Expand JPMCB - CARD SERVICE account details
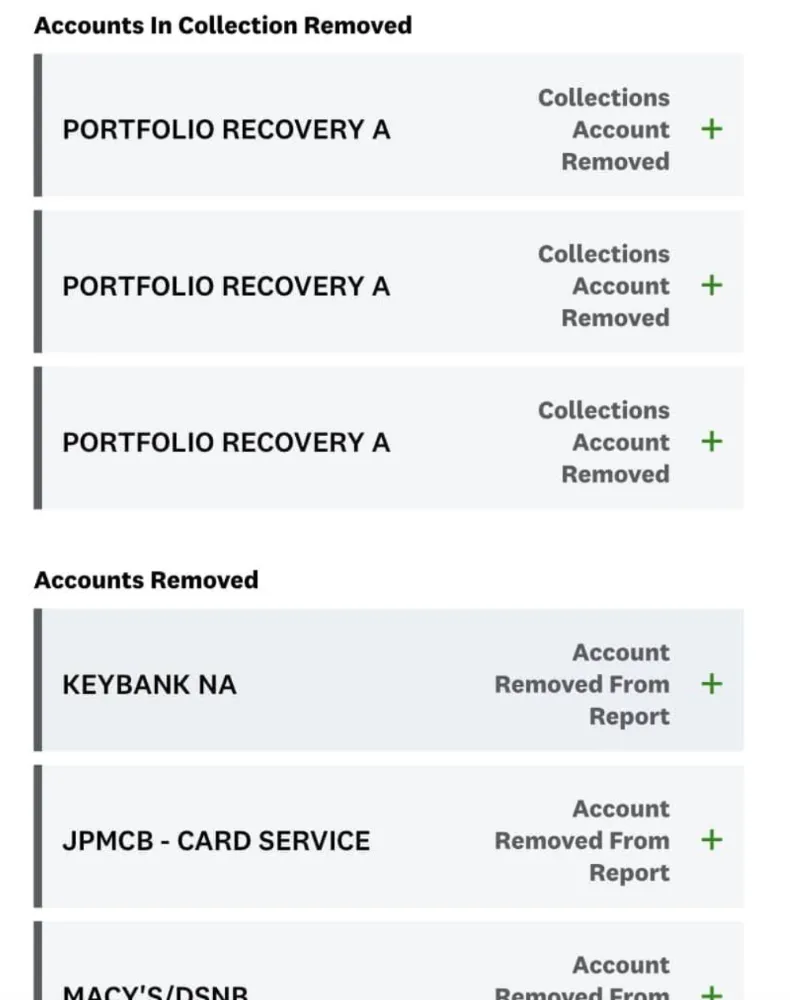Viewport: 790px width, 1000px height. (x=711, y=840)
